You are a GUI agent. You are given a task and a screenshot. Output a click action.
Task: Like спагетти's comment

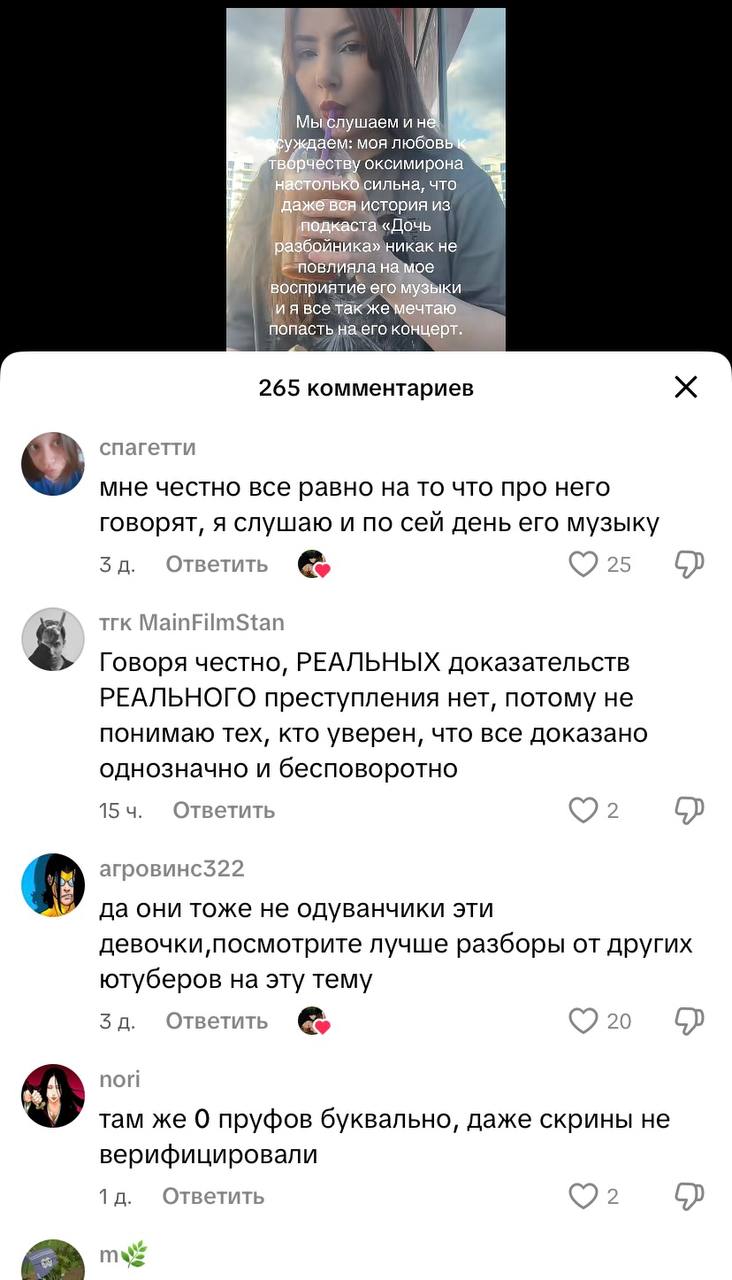[583, 564]
